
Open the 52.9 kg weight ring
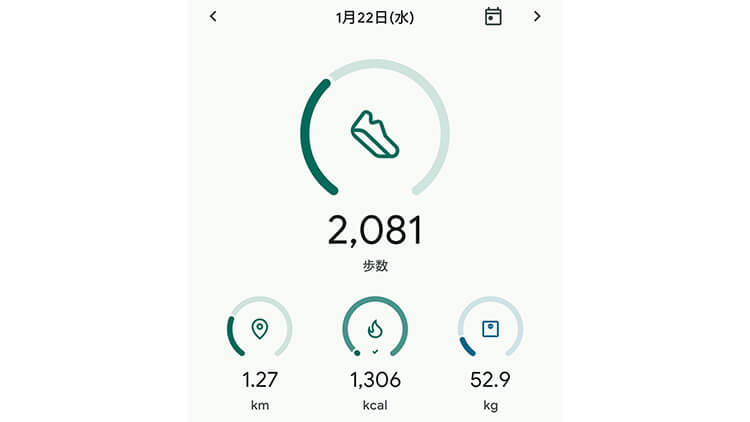(490, 328)
